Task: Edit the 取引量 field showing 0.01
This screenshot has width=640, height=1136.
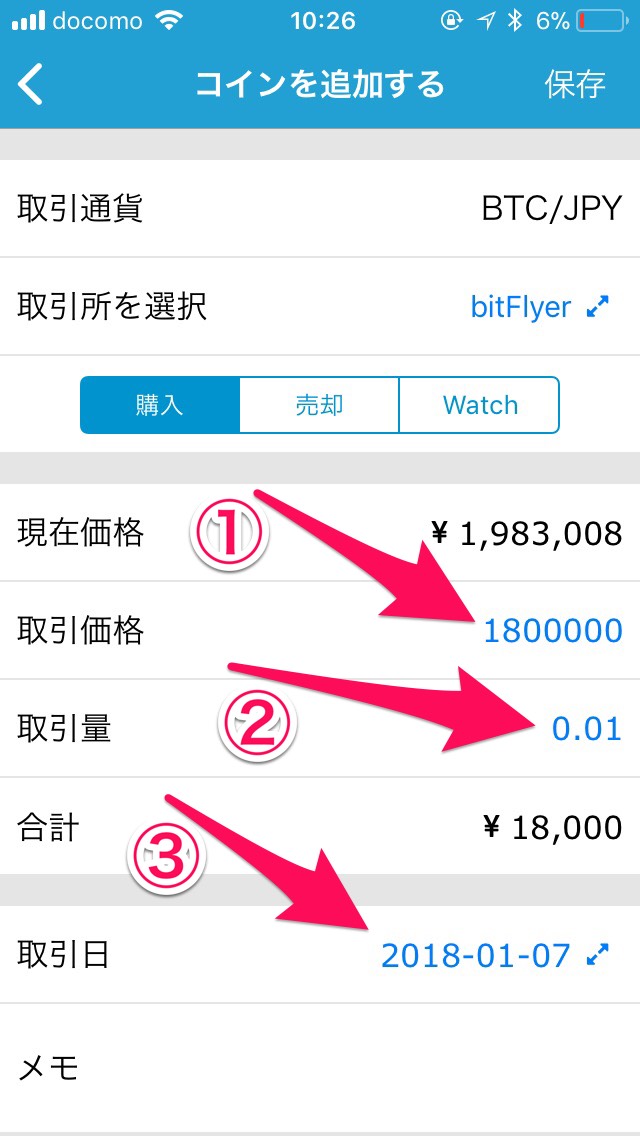Action: pyautogui.click(x=320, y=729)
